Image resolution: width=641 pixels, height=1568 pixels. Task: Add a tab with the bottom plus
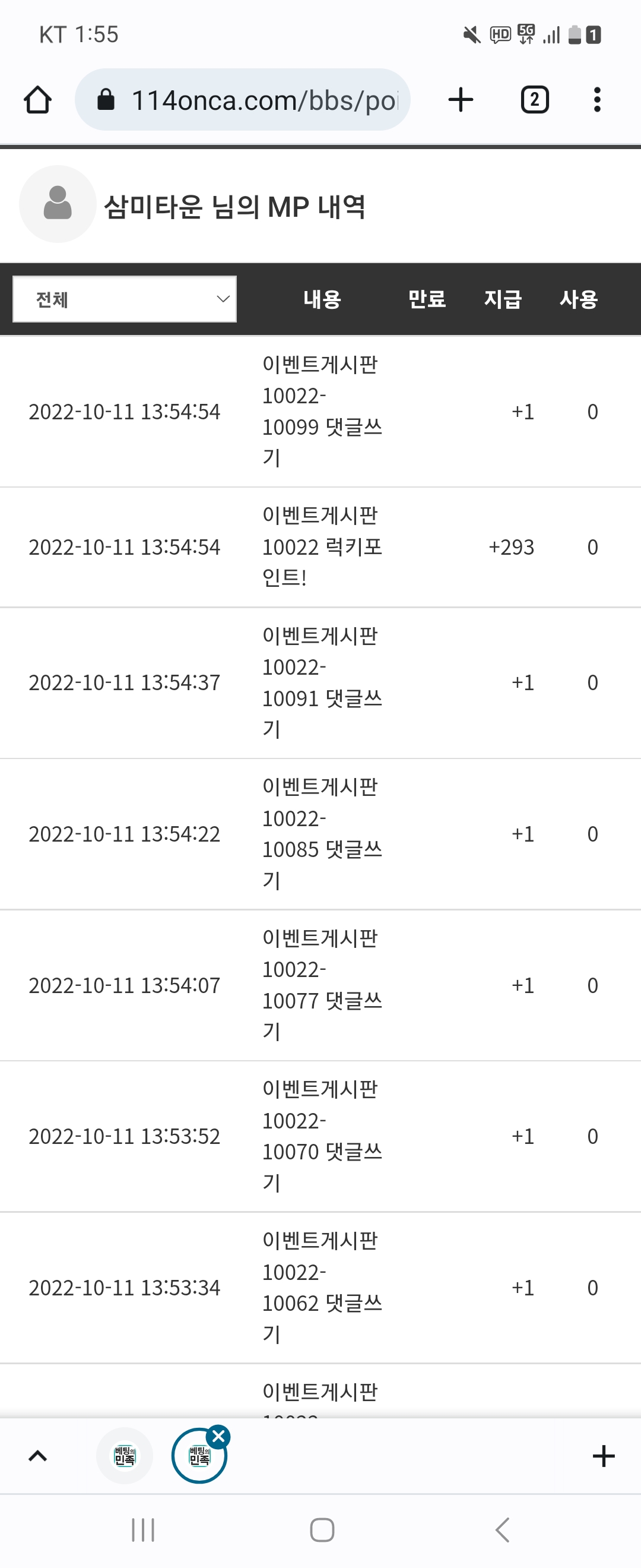click(x=603, y=1456)
